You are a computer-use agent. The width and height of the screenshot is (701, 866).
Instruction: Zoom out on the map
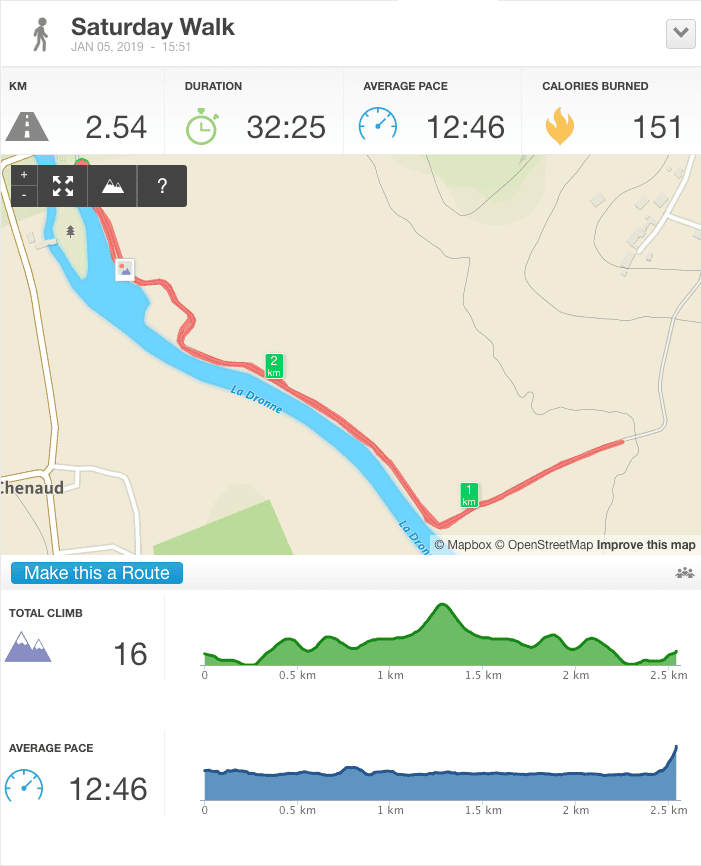click(x=24, y=195)
